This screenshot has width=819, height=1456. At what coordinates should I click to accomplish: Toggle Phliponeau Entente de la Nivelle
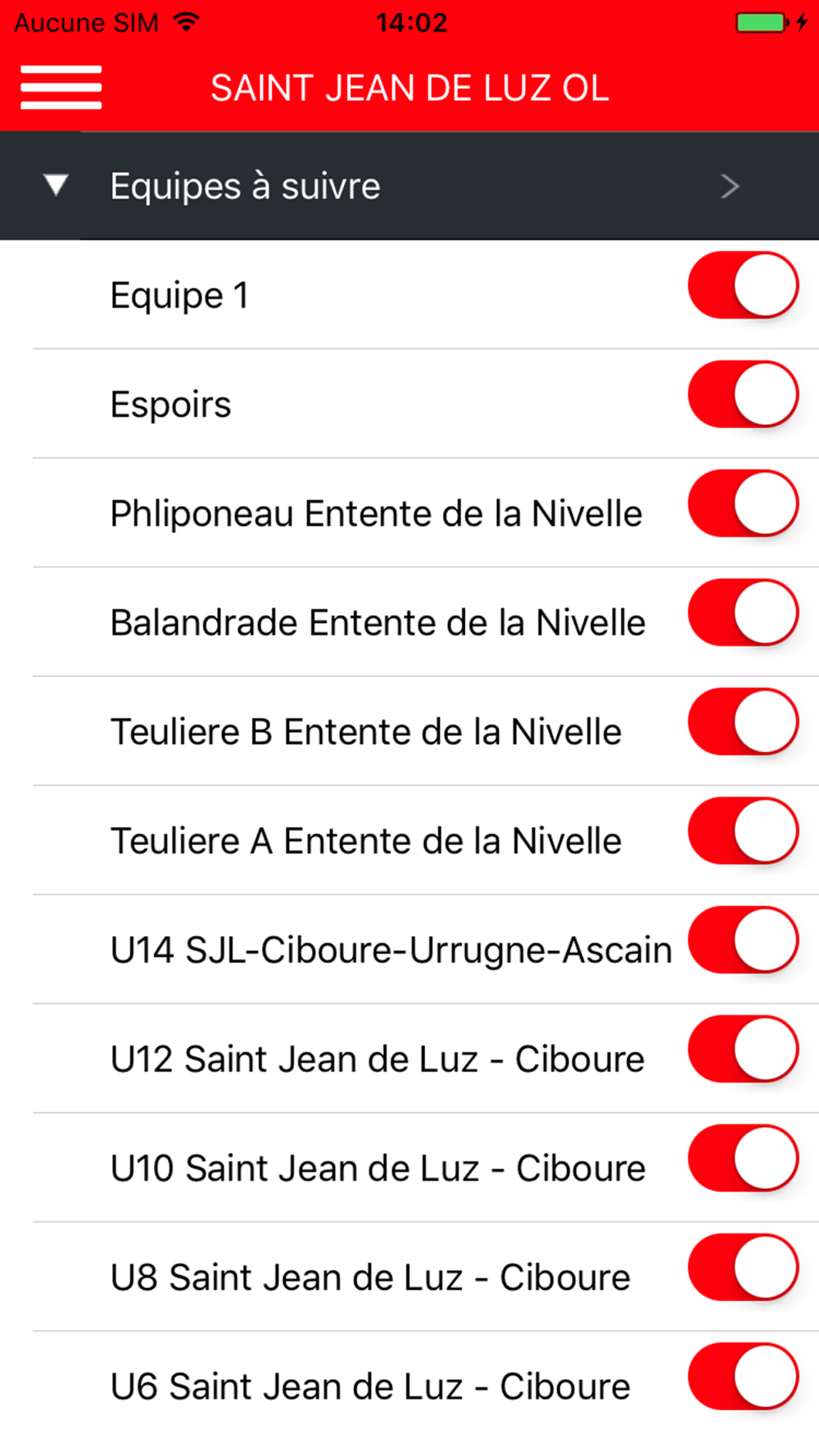[744, 503]
